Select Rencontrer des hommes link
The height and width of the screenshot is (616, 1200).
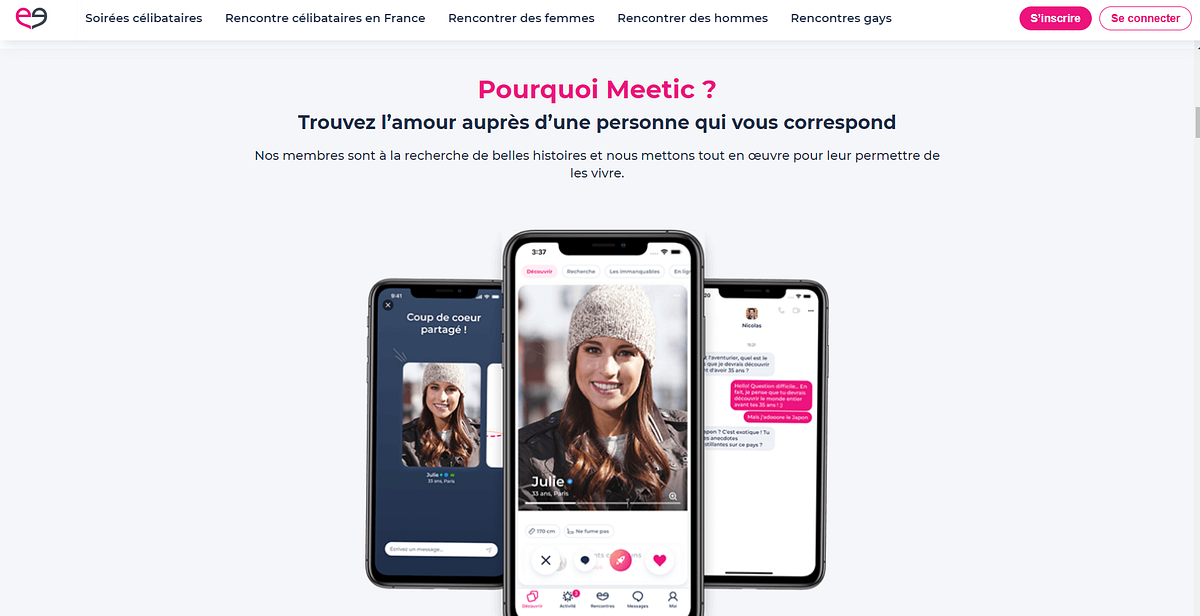coord(692,18)
